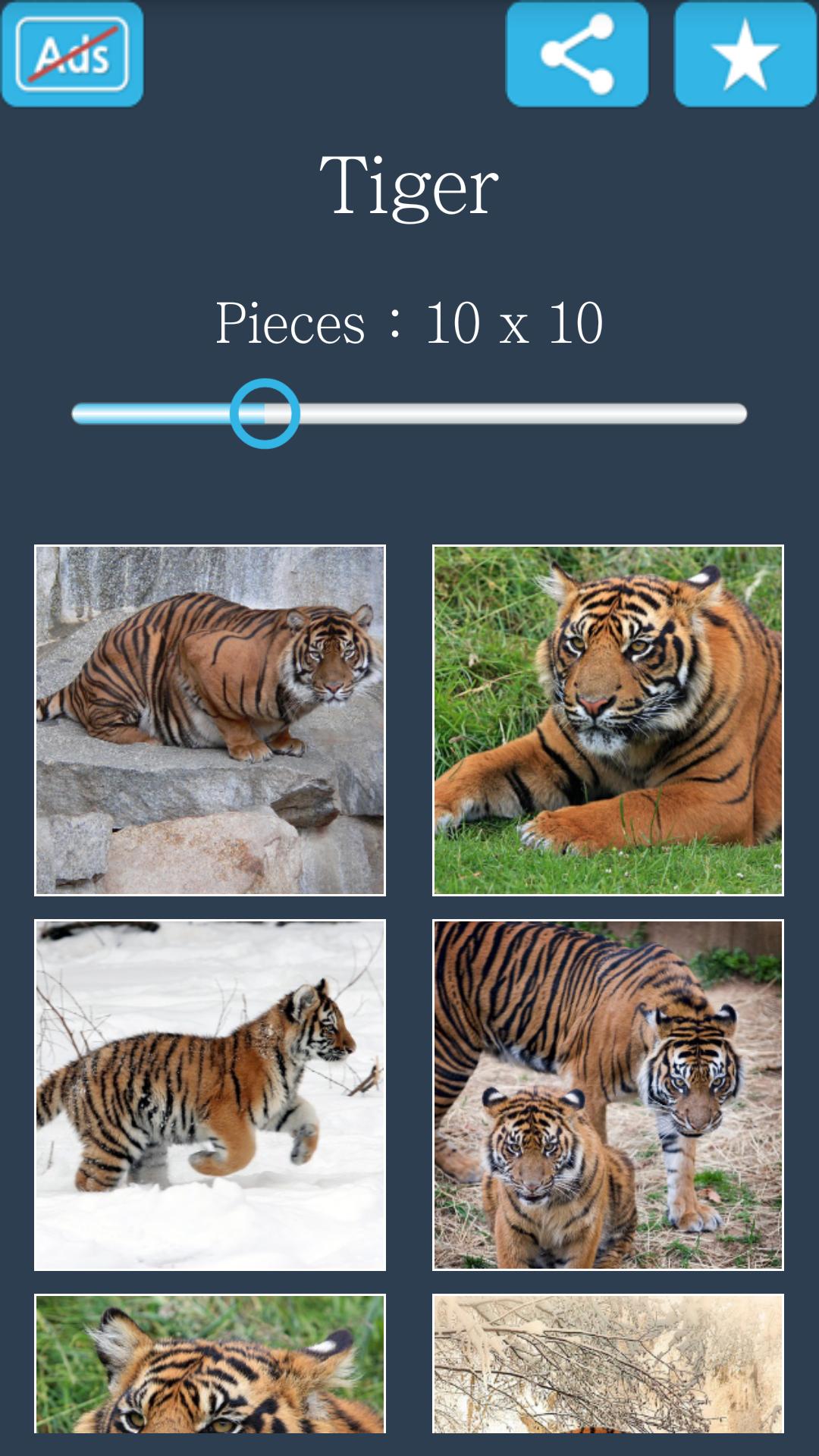Image resolution: width=819 pixels, height=1456 pixels.
Task: Choose the tiger cub in snow image
Action: tap(210, 1094)
